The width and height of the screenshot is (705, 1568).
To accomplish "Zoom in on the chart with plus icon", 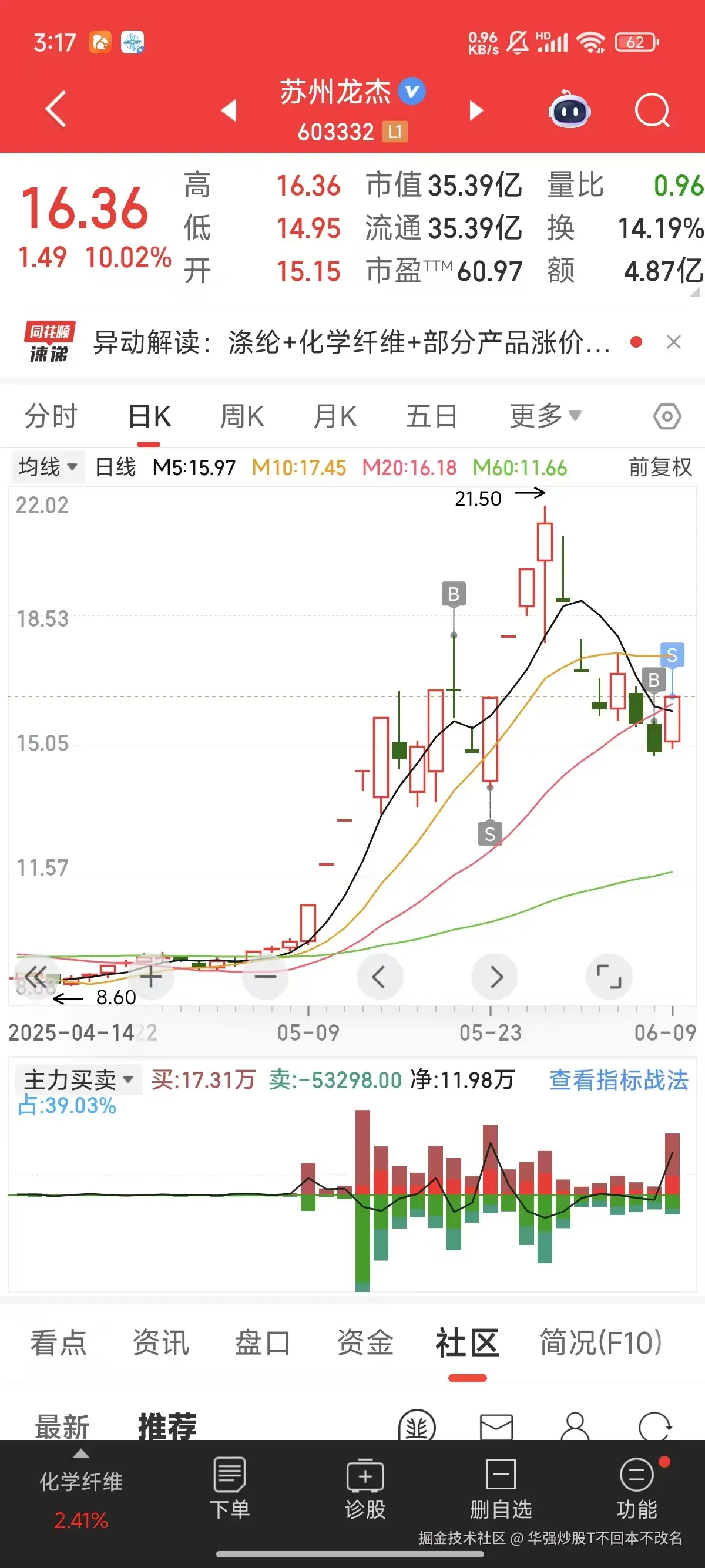I will click(x=150, y=977).
